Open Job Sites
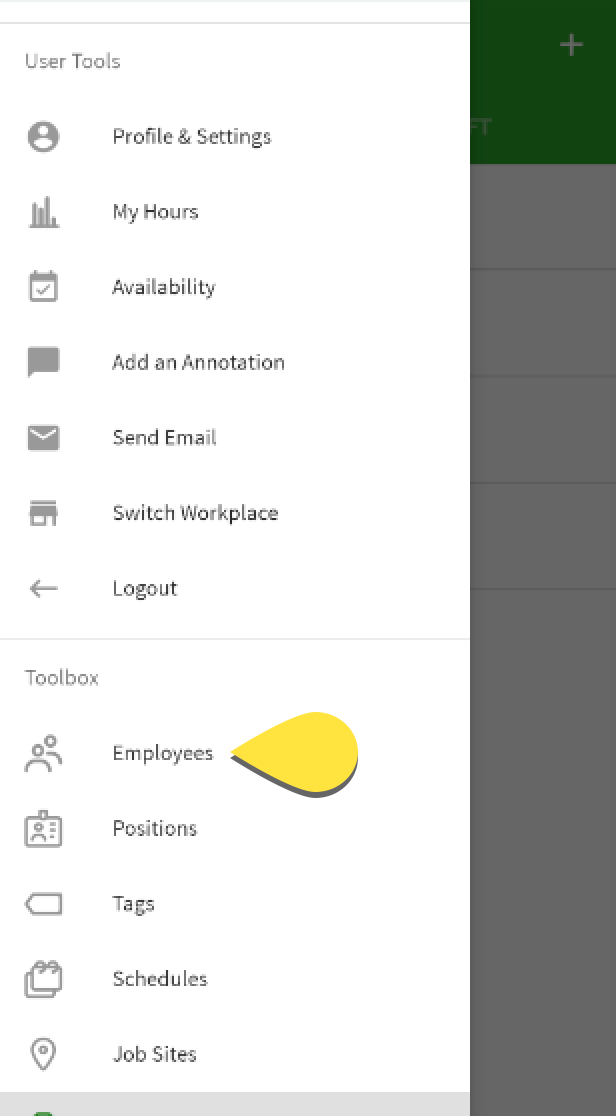Screen dimensions: 616x1116 point(234,1054)
